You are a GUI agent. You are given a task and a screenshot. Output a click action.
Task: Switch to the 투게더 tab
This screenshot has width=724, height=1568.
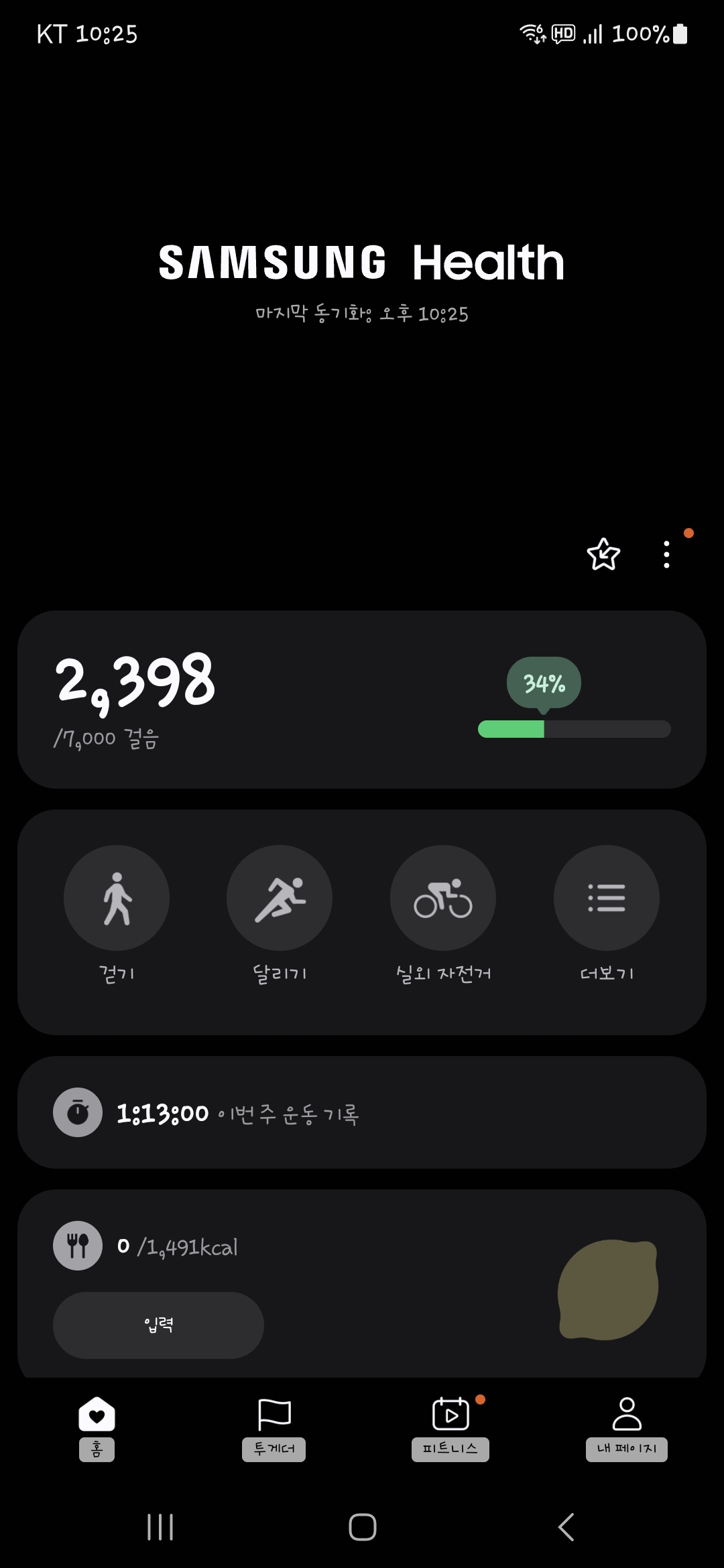[274, 1427]
